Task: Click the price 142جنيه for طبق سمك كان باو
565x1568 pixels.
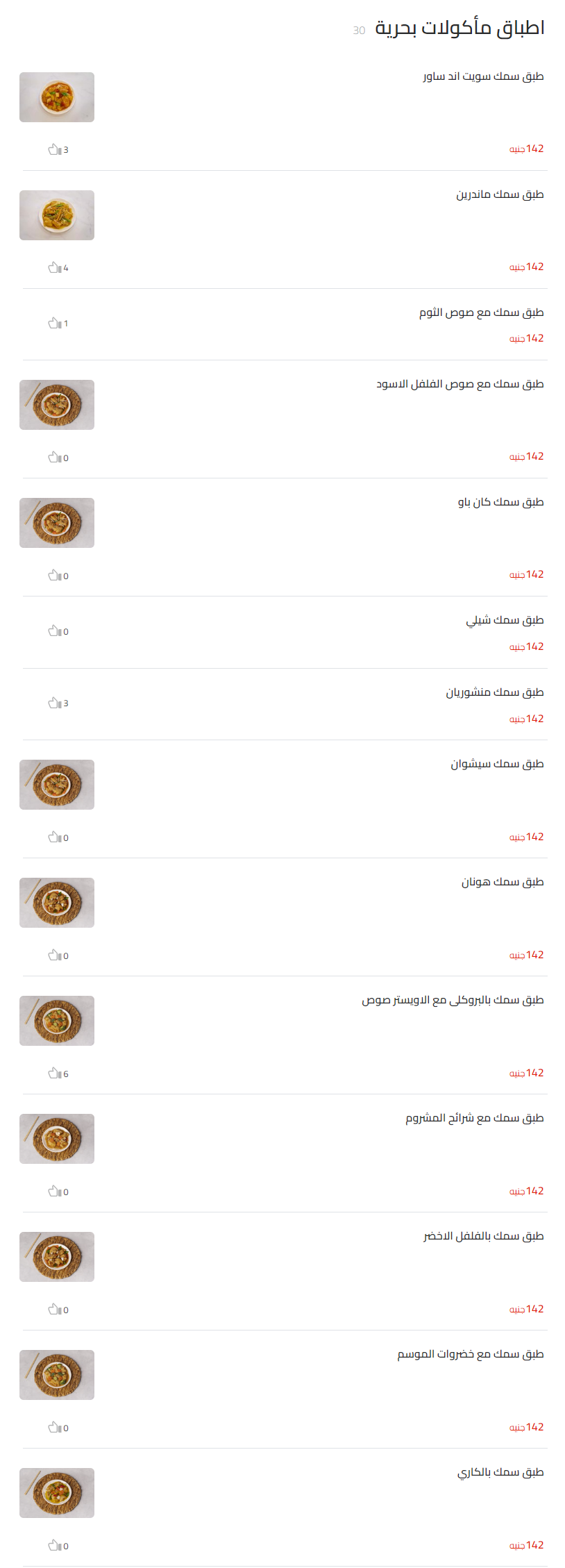Action: 525,575
